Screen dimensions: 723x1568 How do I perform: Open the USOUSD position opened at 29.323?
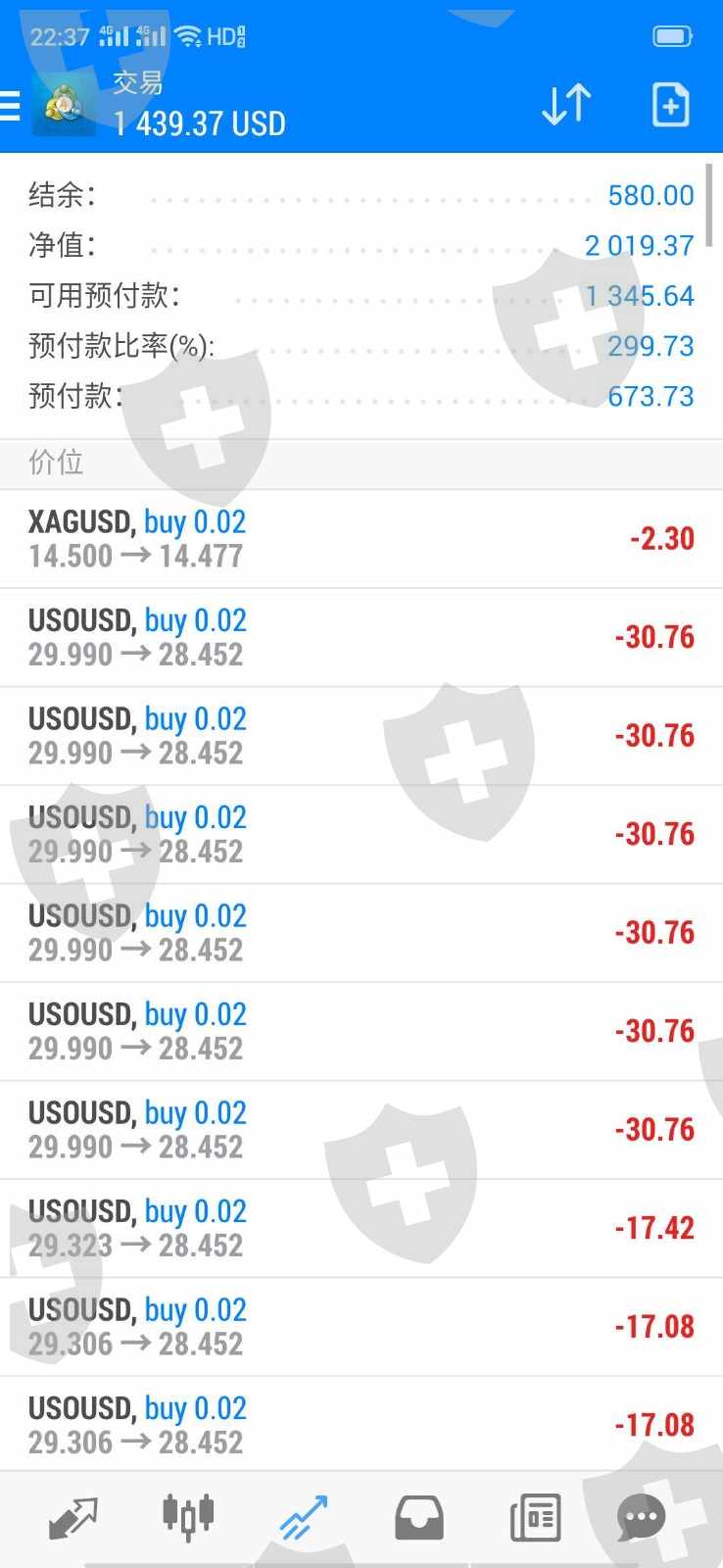click(x=361, y=1228)
